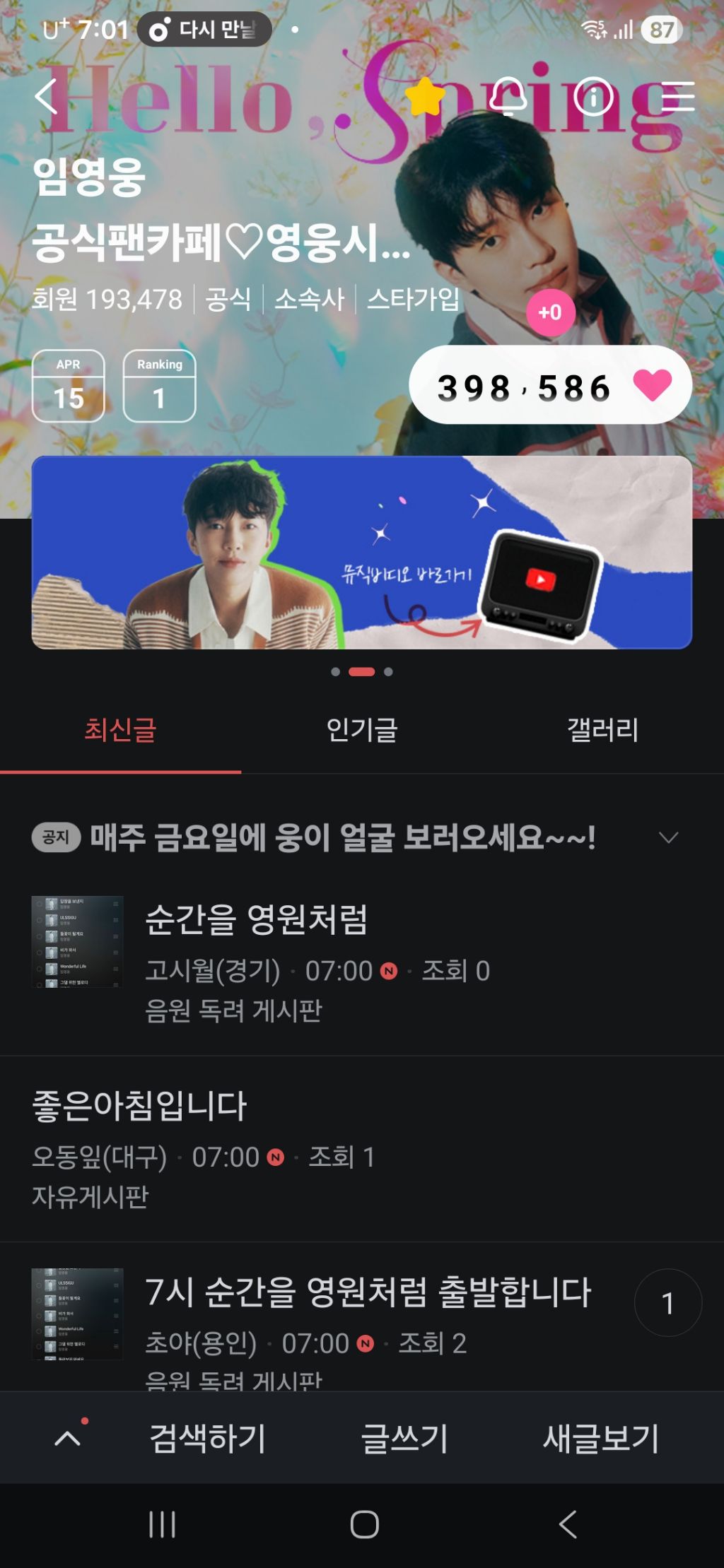The image size is (724, 1568).
Task: Tap the system home button
Action: 364,1524
